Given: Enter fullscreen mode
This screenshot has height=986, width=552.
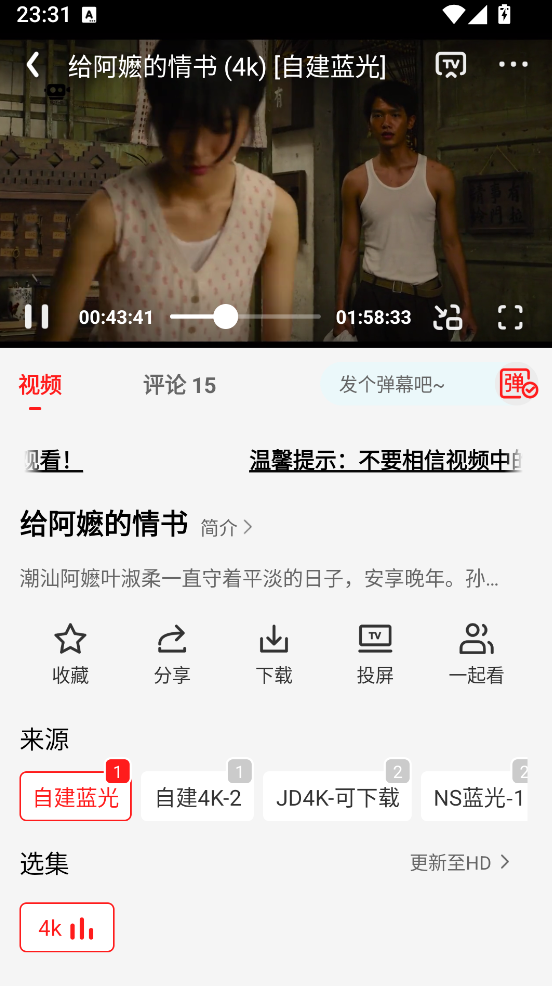Looking at the screenshot, I should tap(510, 317).
